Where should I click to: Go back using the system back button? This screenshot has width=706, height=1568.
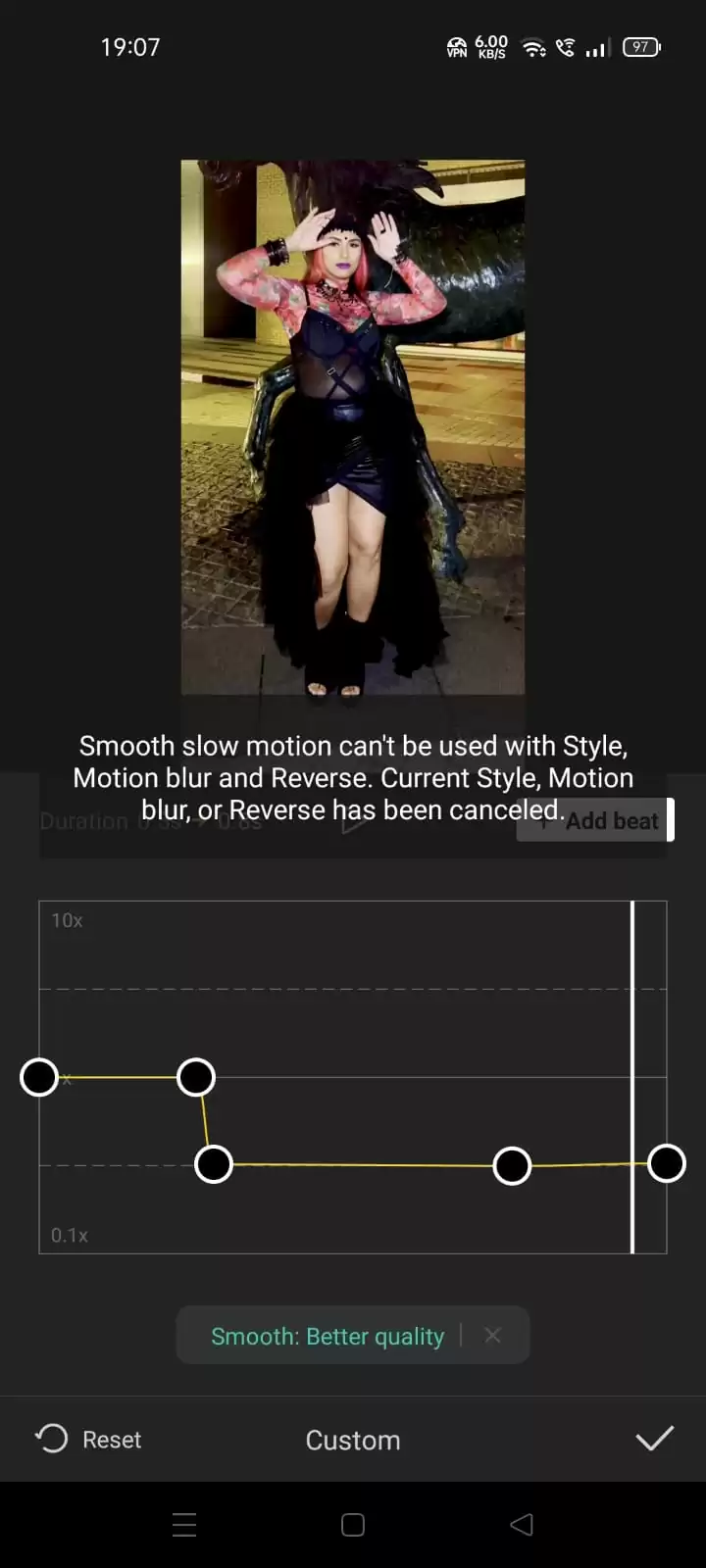pyautogui.click(x=522, y=1524)
